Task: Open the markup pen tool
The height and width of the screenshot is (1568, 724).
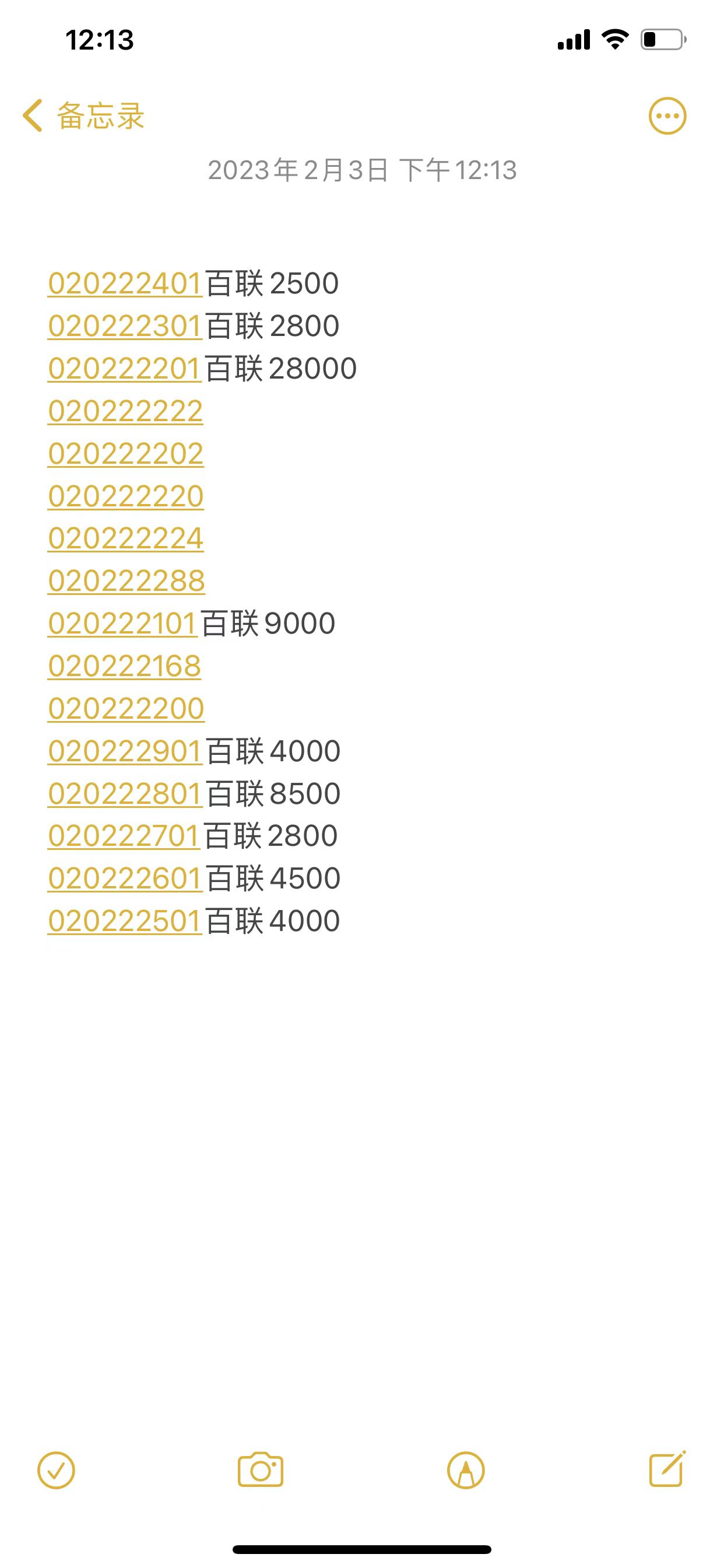Action: 466,1471
